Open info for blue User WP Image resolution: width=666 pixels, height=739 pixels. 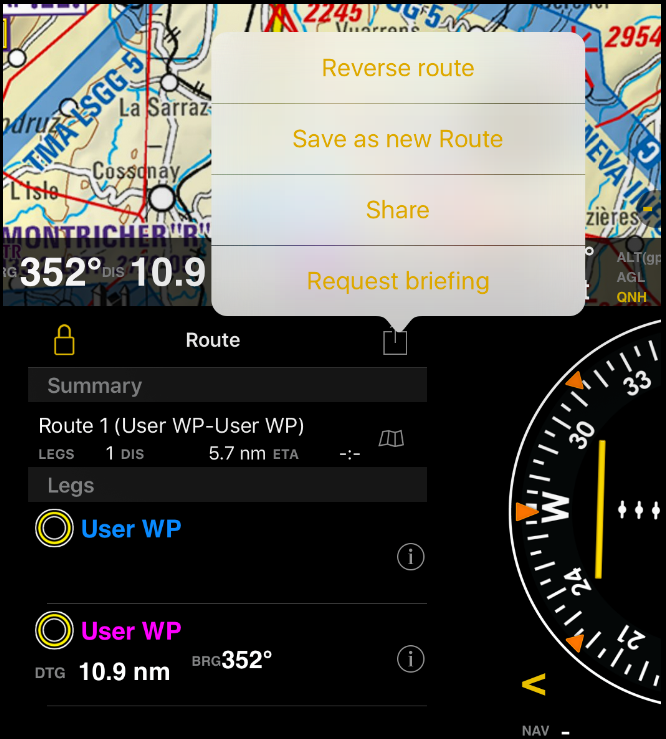[410, 557]
